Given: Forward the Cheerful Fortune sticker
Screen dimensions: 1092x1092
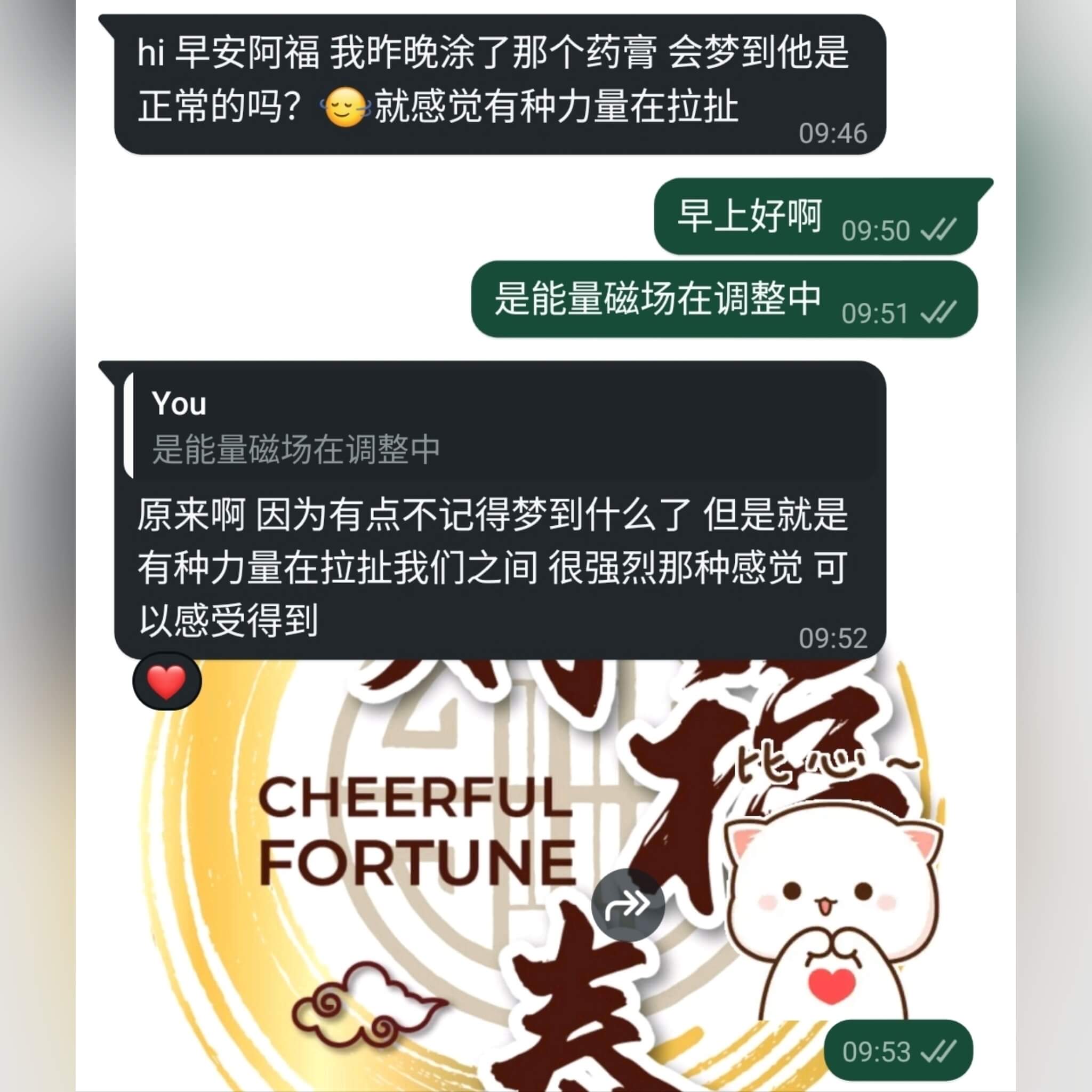Looking at the screenshot, I should point(628,904).
